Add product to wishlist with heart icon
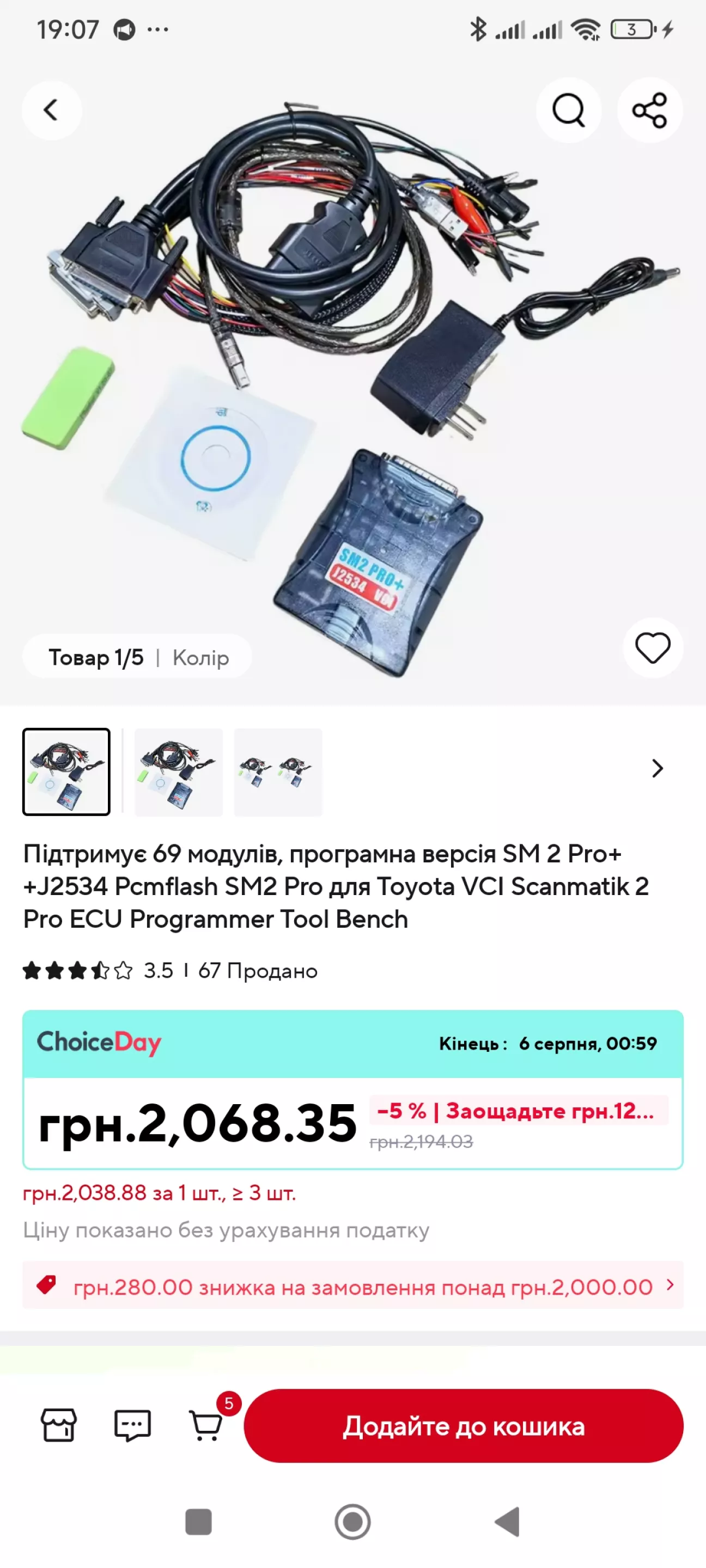 coord(653,648)
